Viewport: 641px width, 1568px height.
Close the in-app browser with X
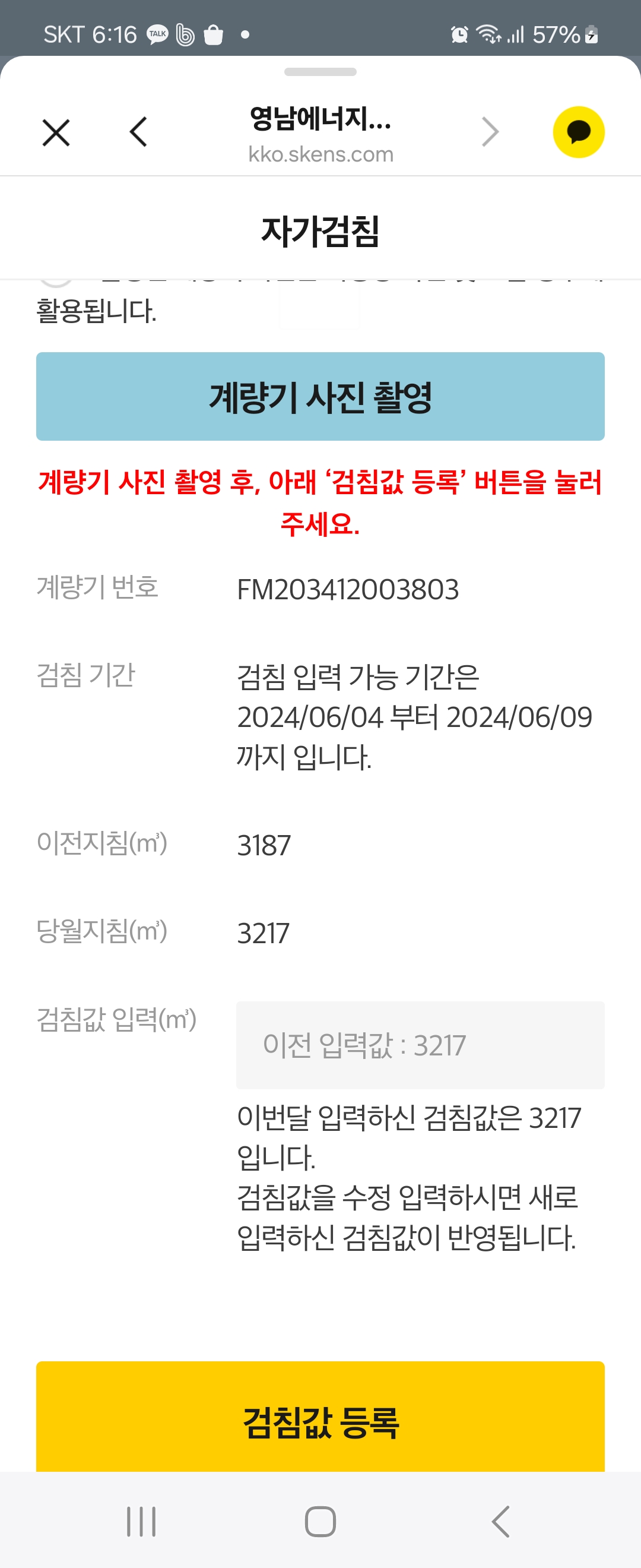pyautogui.click(x=56, y=132)
